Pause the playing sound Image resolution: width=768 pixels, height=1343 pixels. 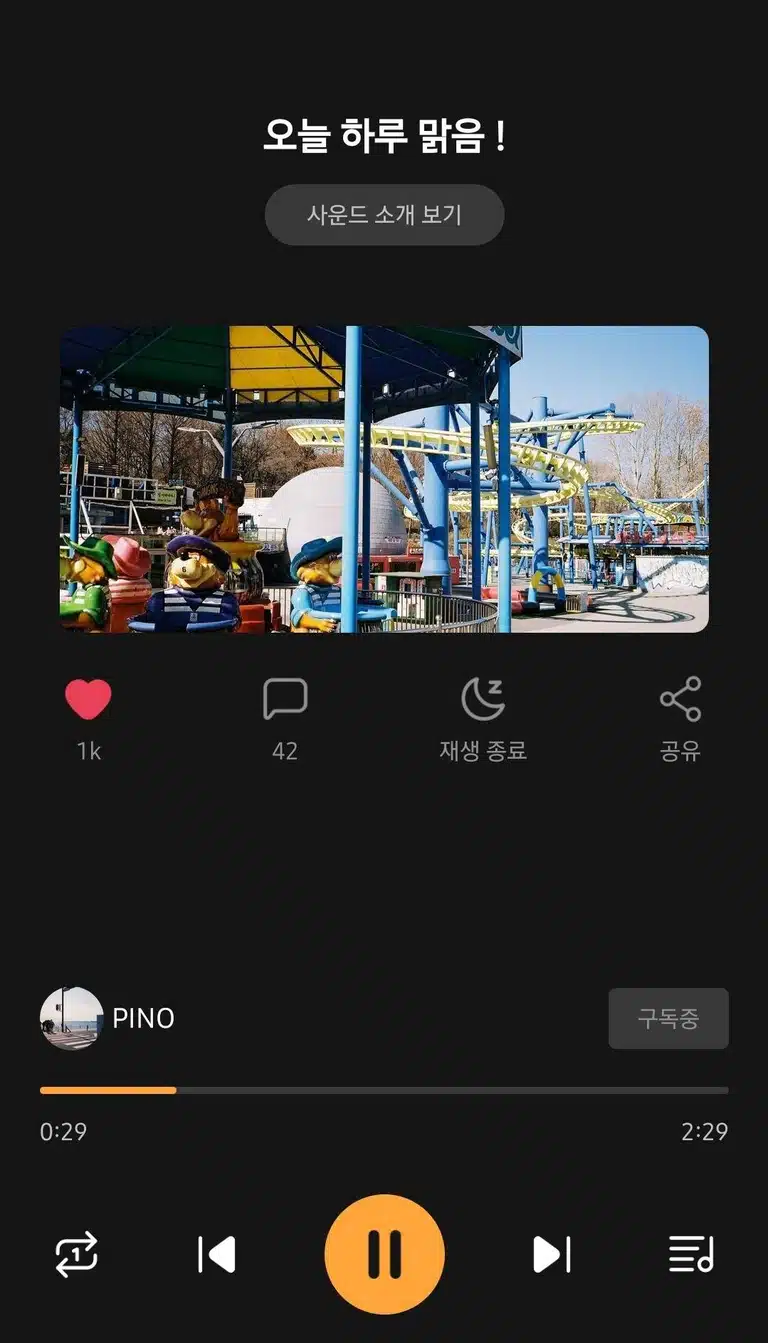pos(384,1254)
